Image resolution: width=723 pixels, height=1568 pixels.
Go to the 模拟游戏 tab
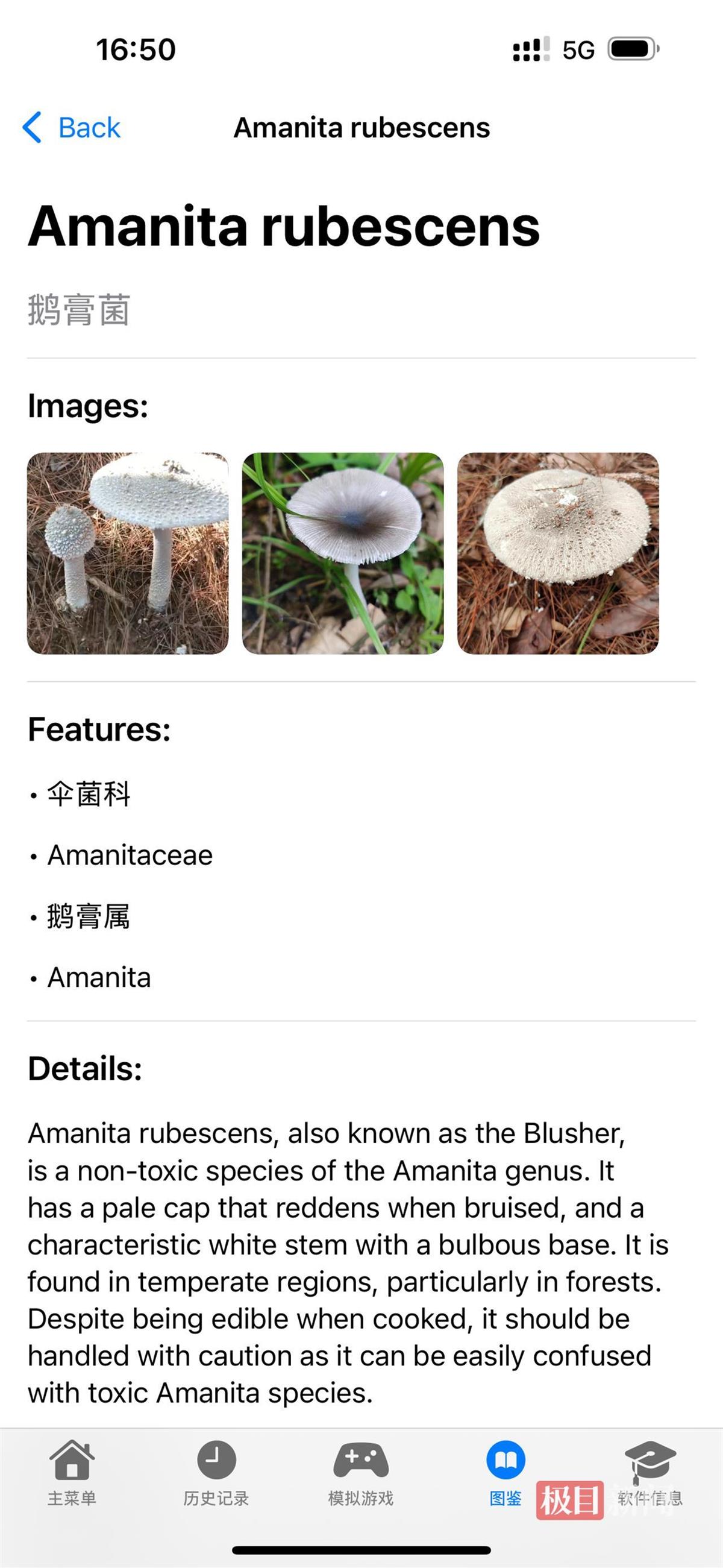[x=361, y=1472]
